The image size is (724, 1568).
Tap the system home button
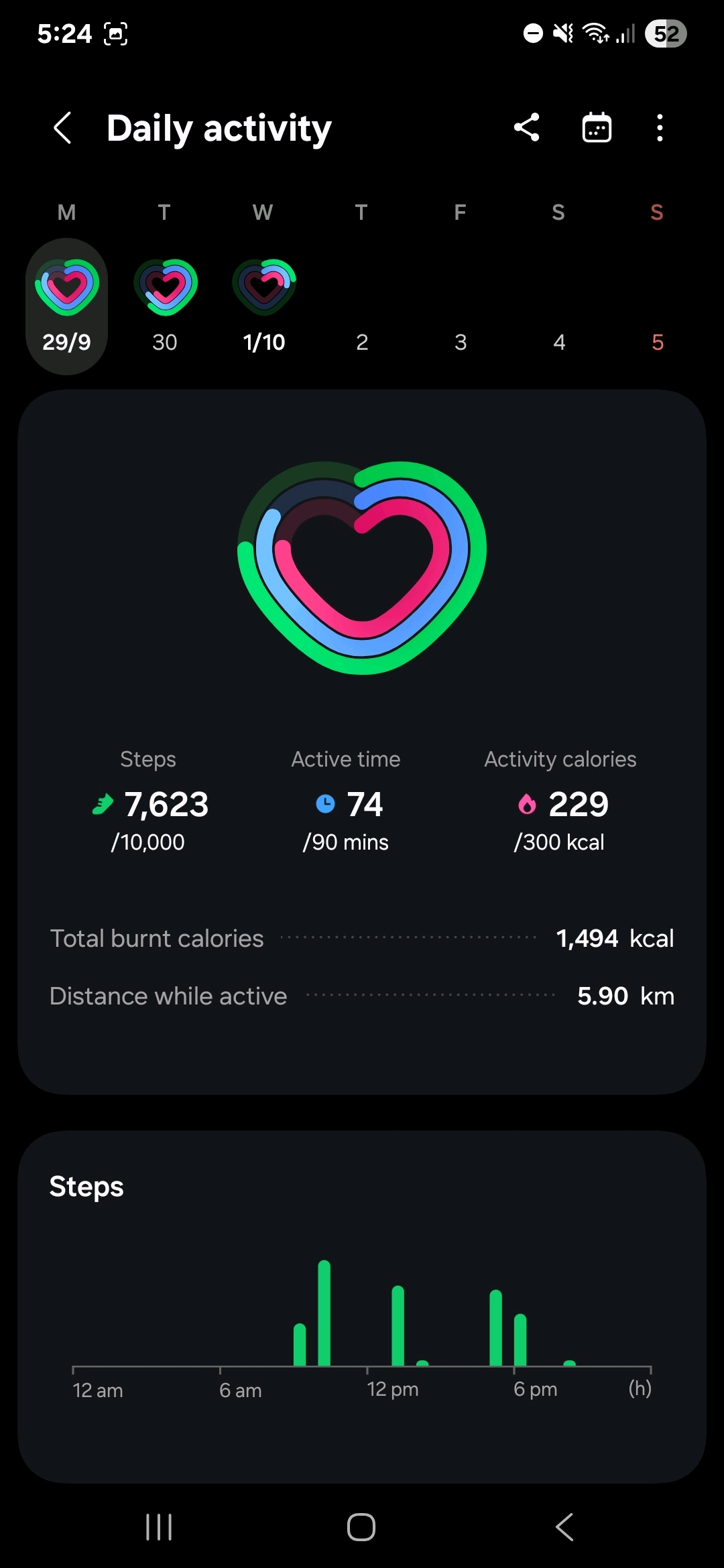click(x=361, y=1527)
